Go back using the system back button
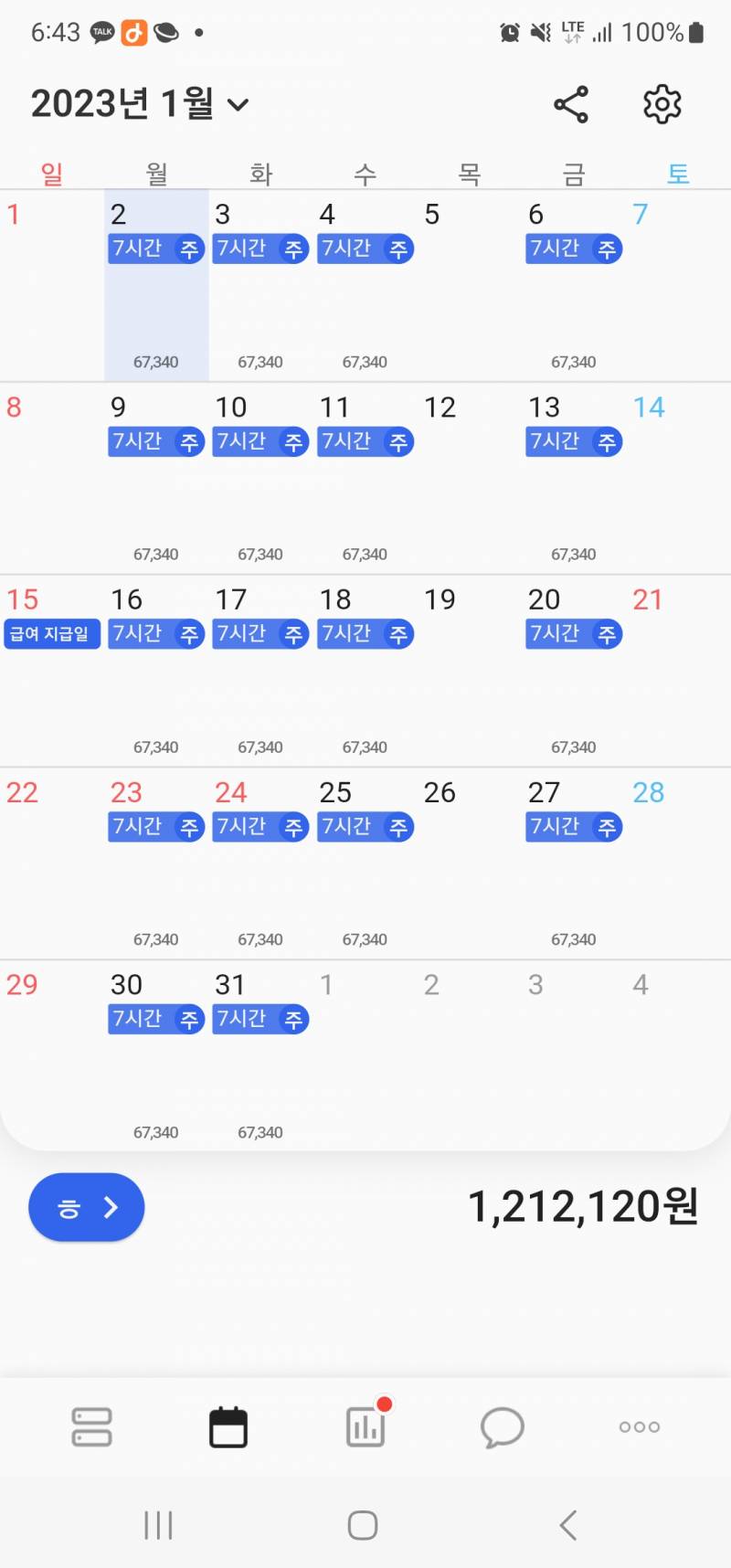Image resolution: width=731 pixels, height=1568 pixels. point(568,1525)
